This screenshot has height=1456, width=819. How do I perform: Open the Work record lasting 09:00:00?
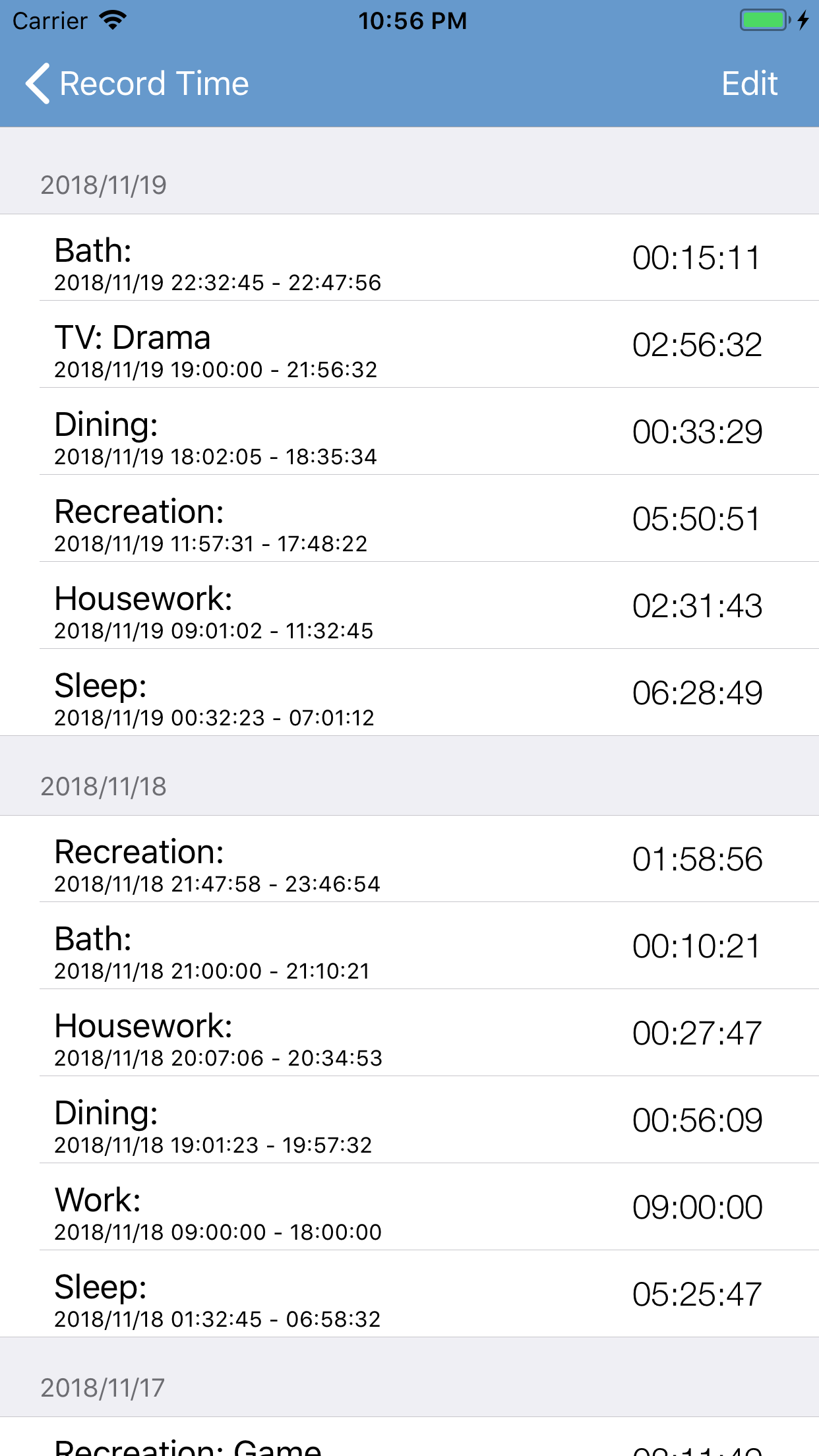tap(409, 1207)
